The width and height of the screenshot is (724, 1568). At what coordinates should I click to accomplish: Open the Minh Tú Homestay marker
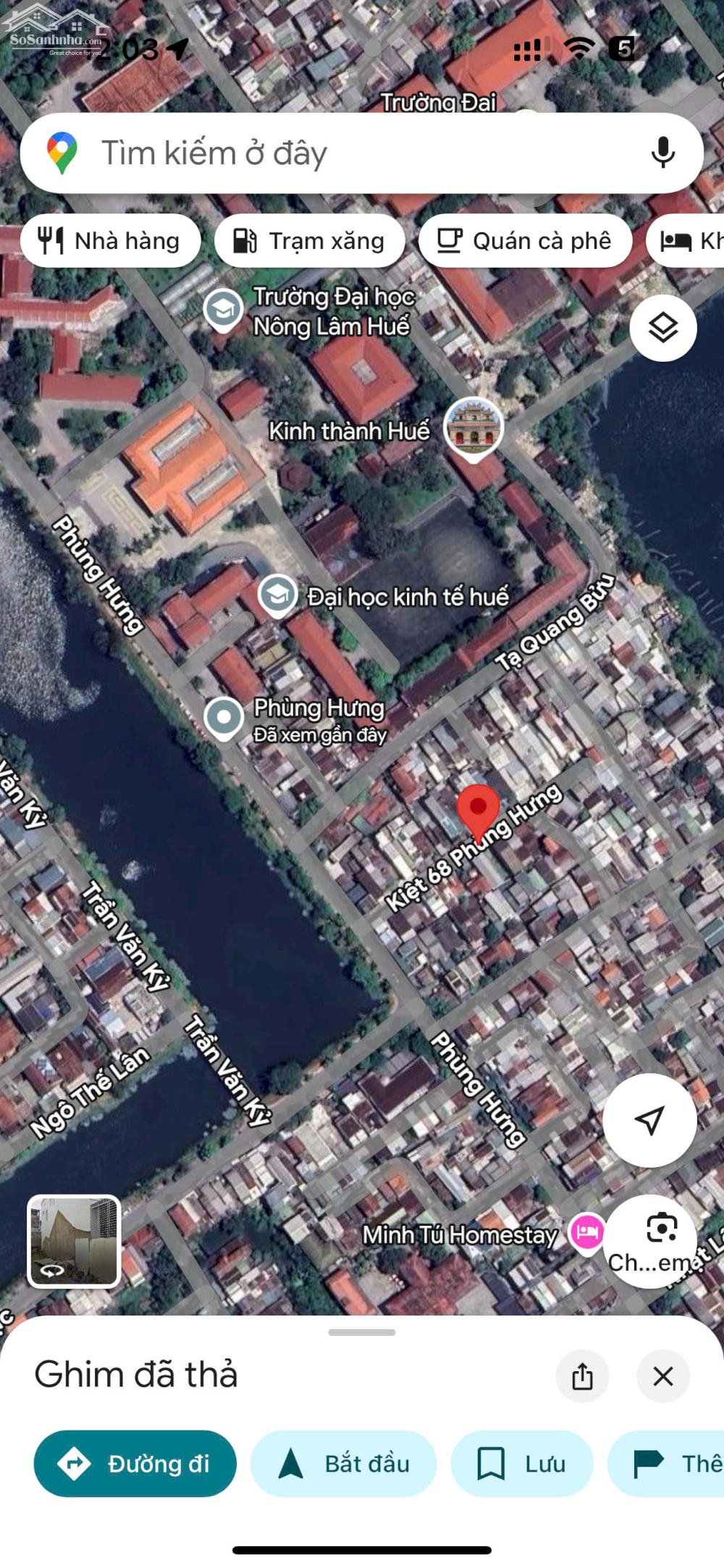point(586,1231)
